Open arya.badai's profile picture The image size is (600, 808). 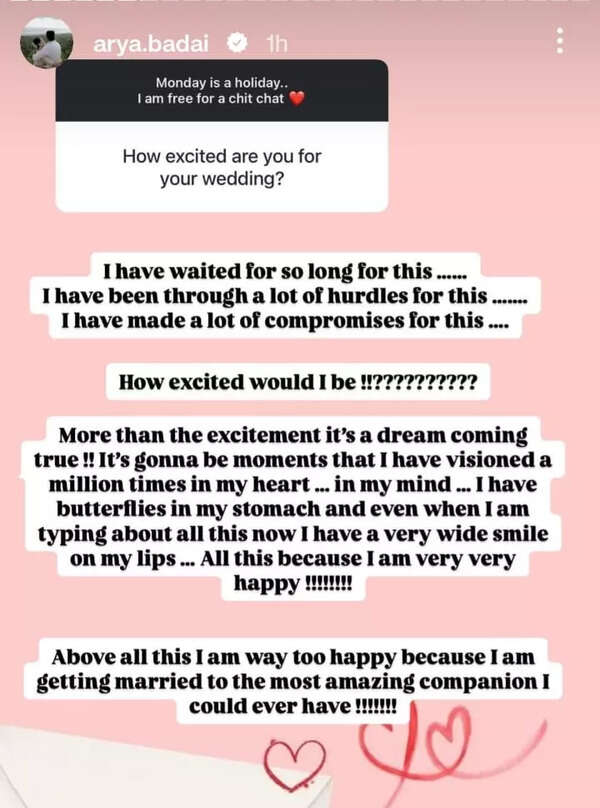click(x=46, y=43)
